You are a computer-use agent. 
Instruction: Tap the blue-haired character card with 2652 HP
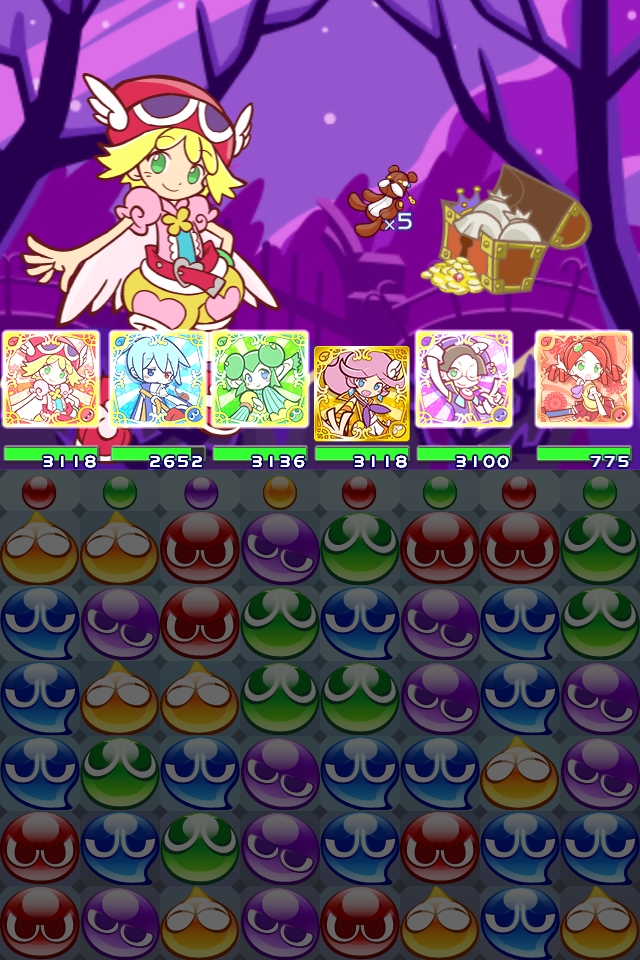[157, 379]
